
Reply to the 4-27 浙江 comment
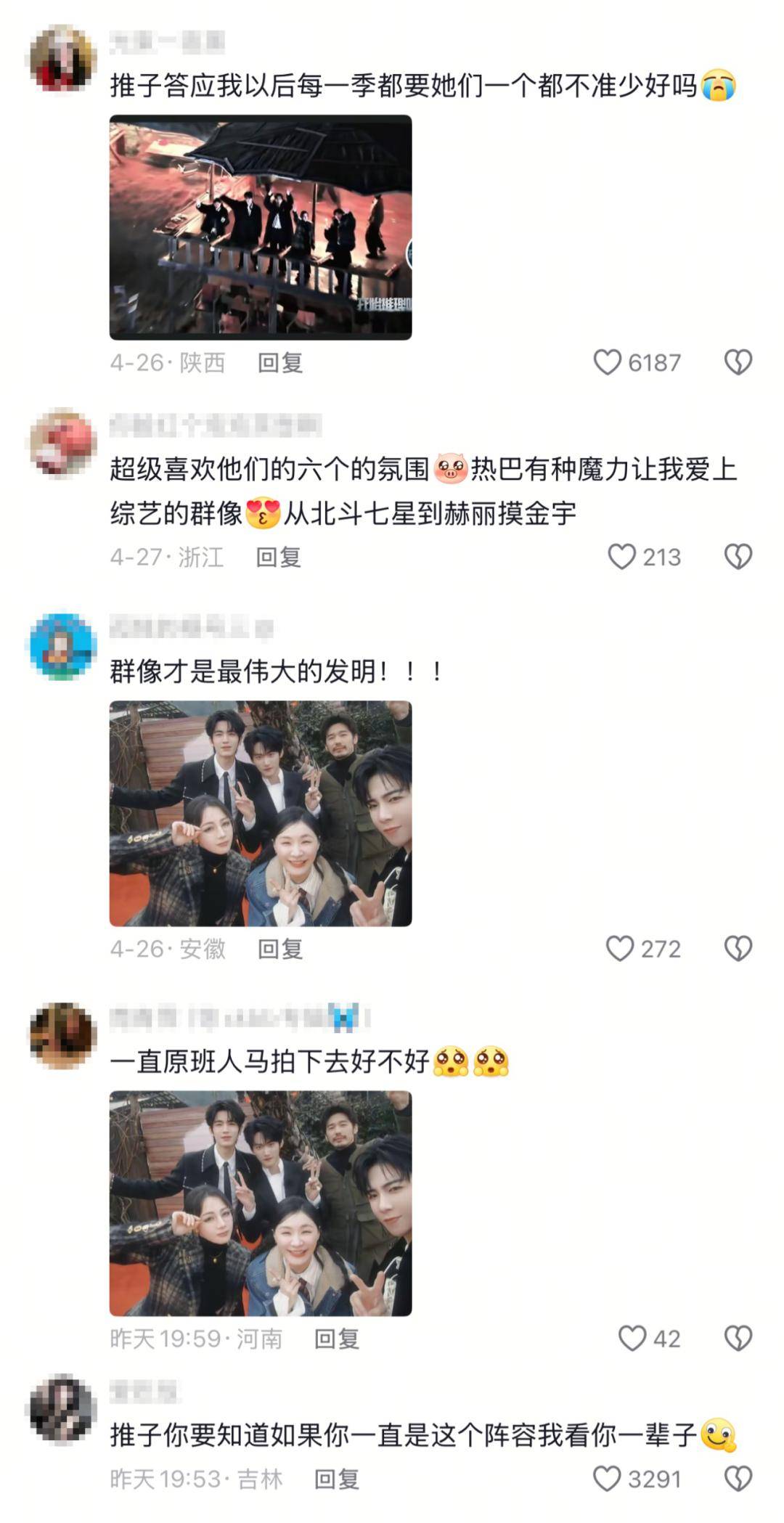pos(279,557)
